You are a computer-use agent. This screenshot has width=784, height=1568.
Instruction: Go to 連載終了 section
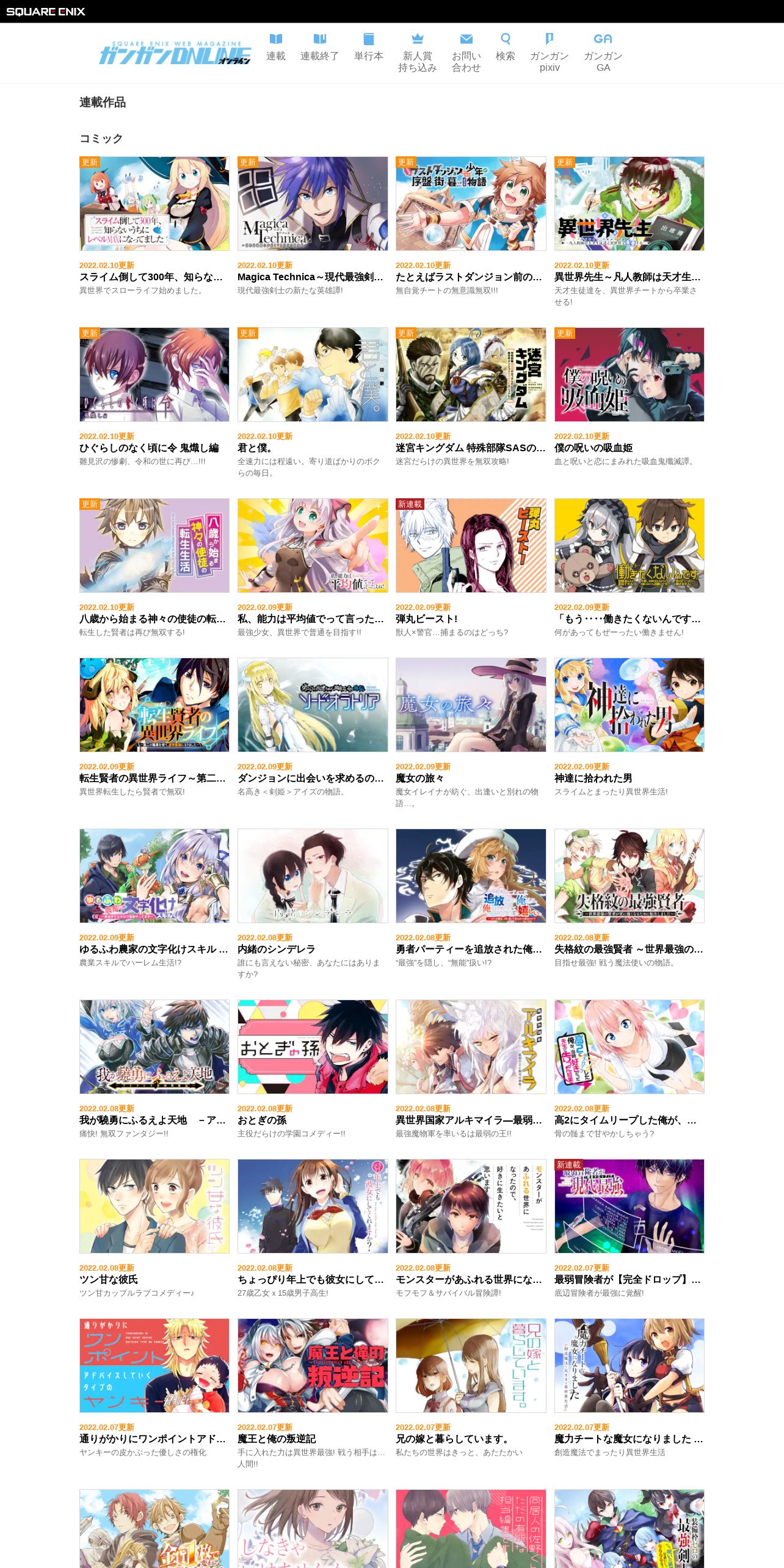[x=319, y=48]
